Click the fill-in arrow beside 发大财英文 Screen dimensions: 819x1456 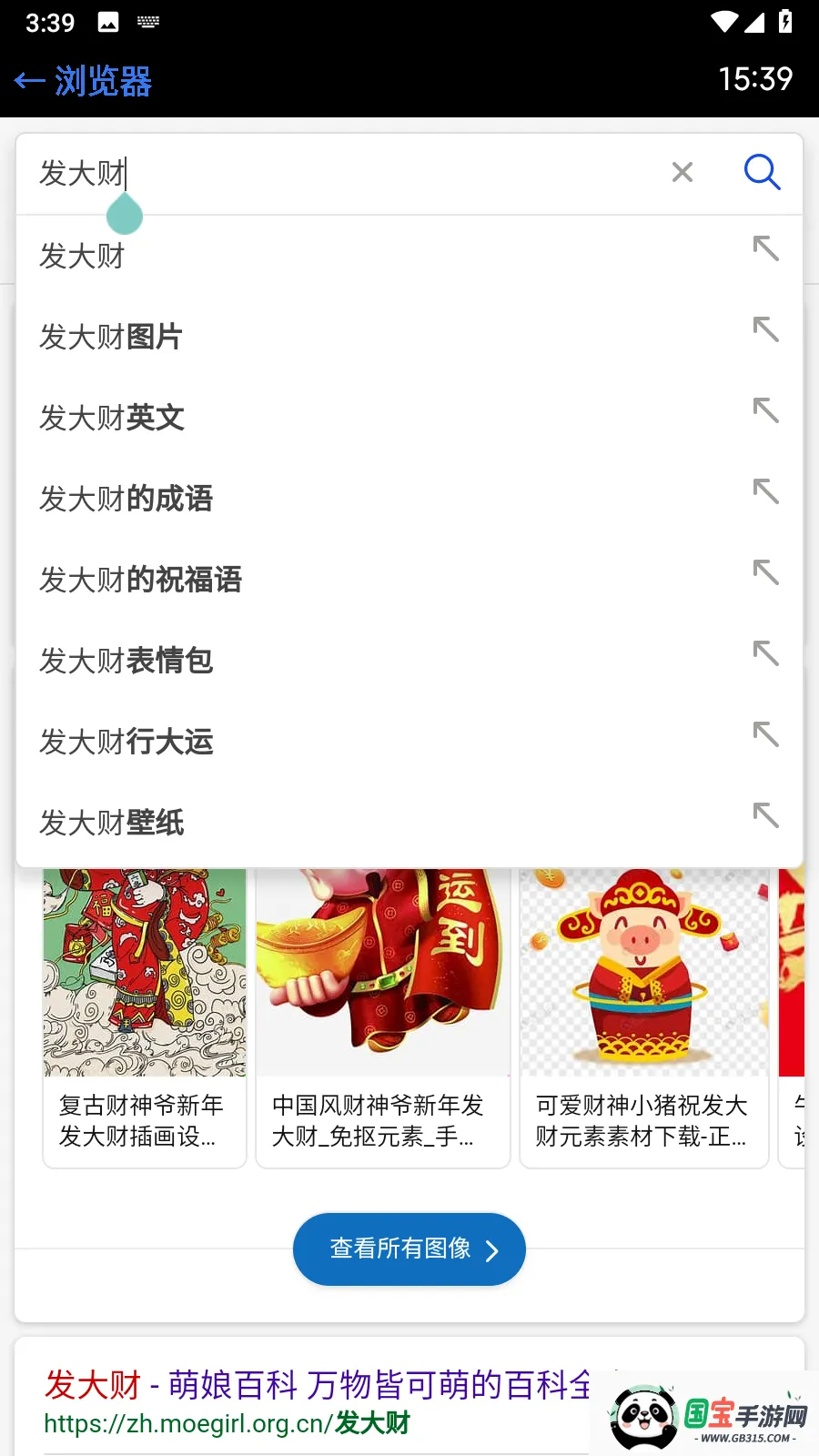click(765, 410)
